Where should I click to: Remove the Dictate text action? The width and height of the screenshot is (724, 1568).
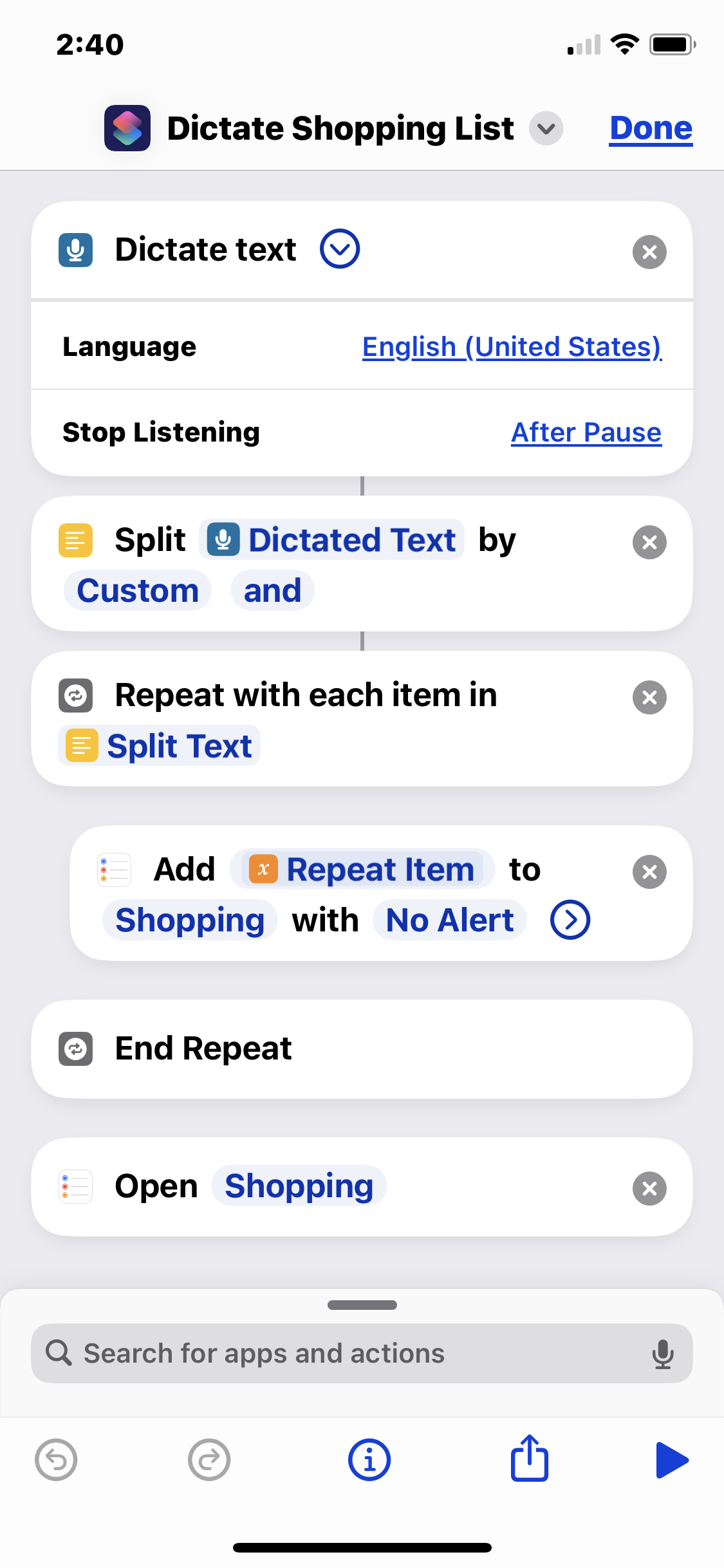649,252
